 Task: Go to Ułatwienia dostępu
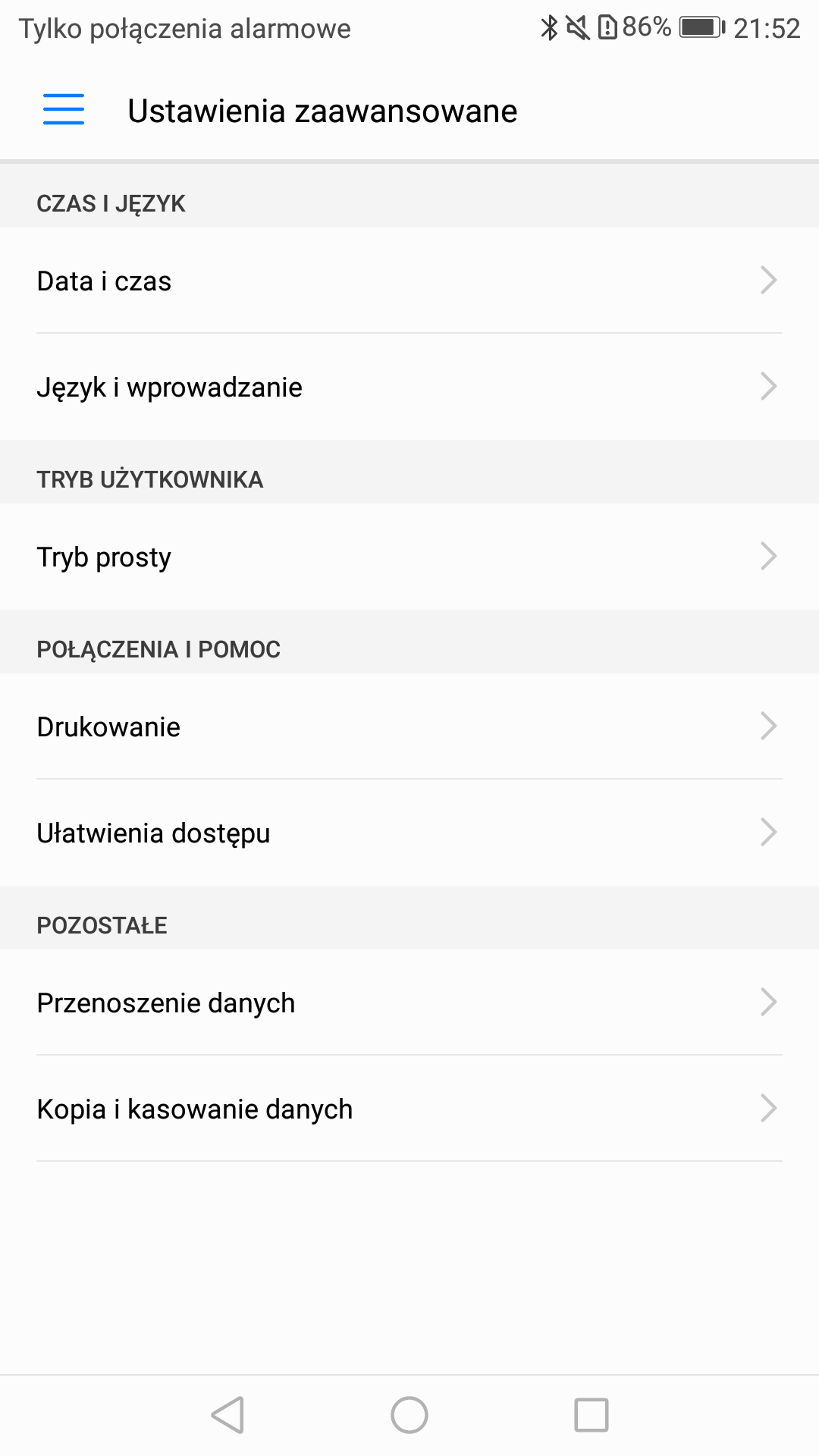409,833
